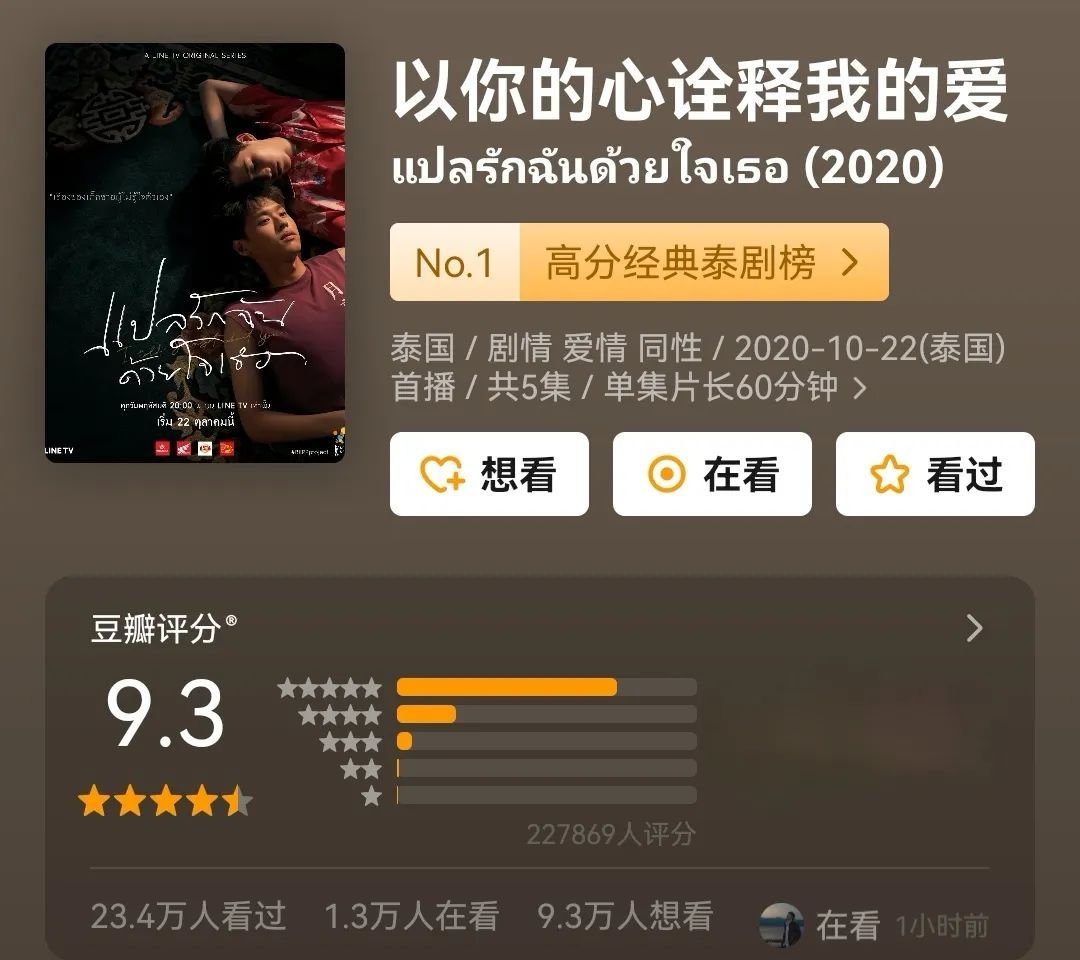Viewport: 1080px width, 960px height.
Task: Mark the drama as 看过
Action: point(935,475)
